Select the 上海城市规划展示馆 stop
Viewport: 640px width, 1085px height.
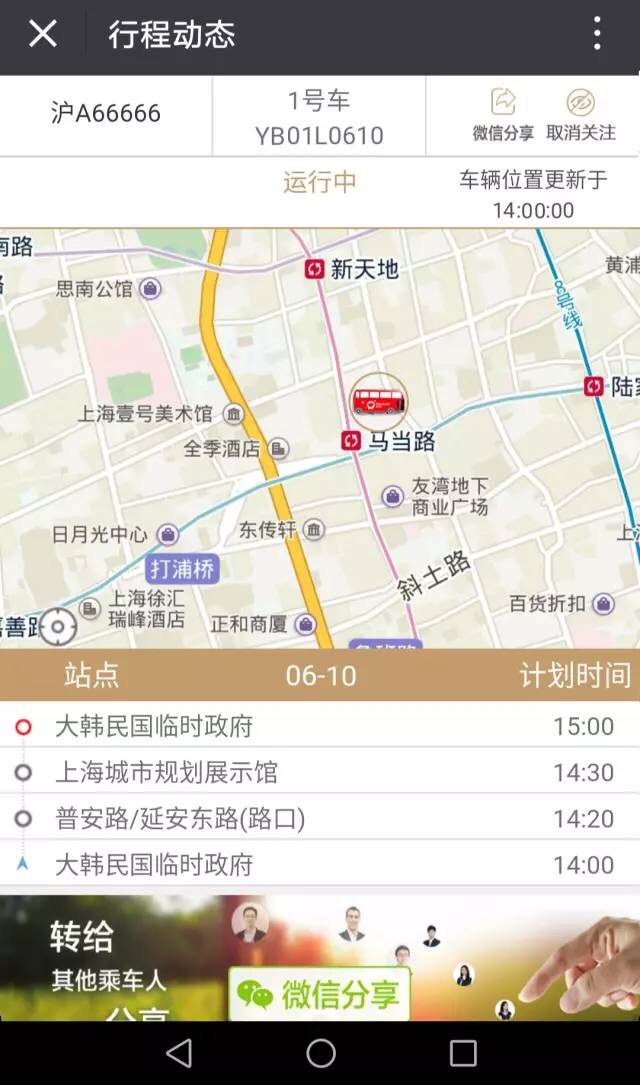166,772
